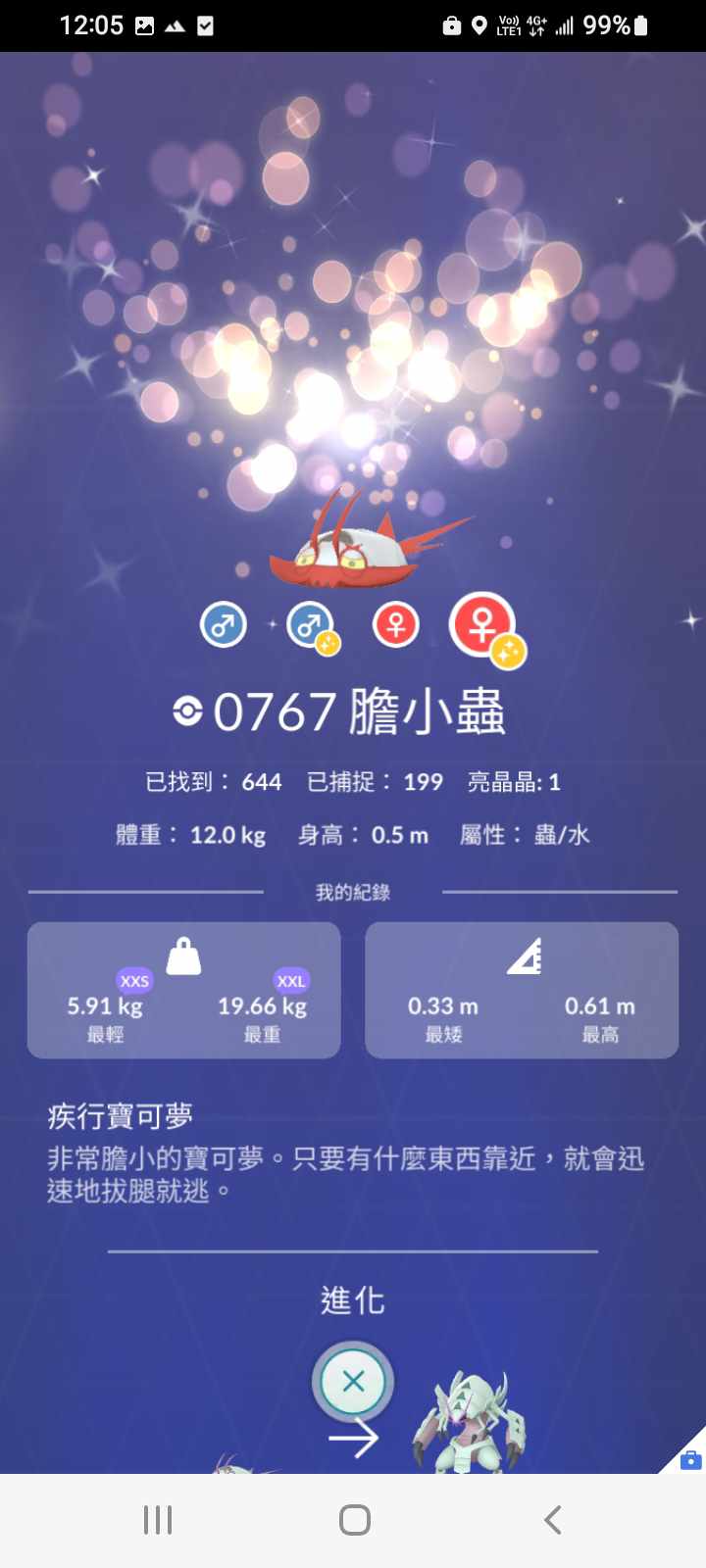
Task: Open the recent apps overview
Action: (x=158, y=1520)
